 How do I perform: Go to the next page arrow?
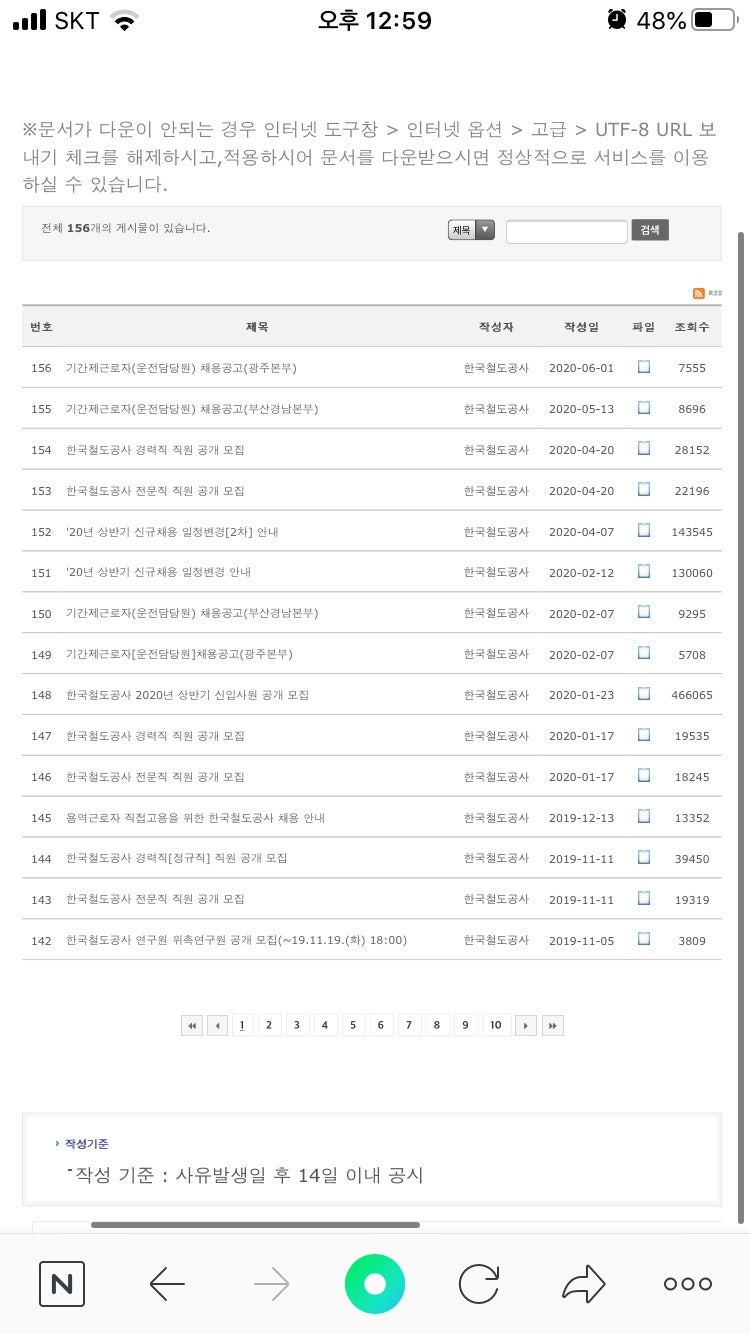pyautogui.click(x=526, y=1025)
